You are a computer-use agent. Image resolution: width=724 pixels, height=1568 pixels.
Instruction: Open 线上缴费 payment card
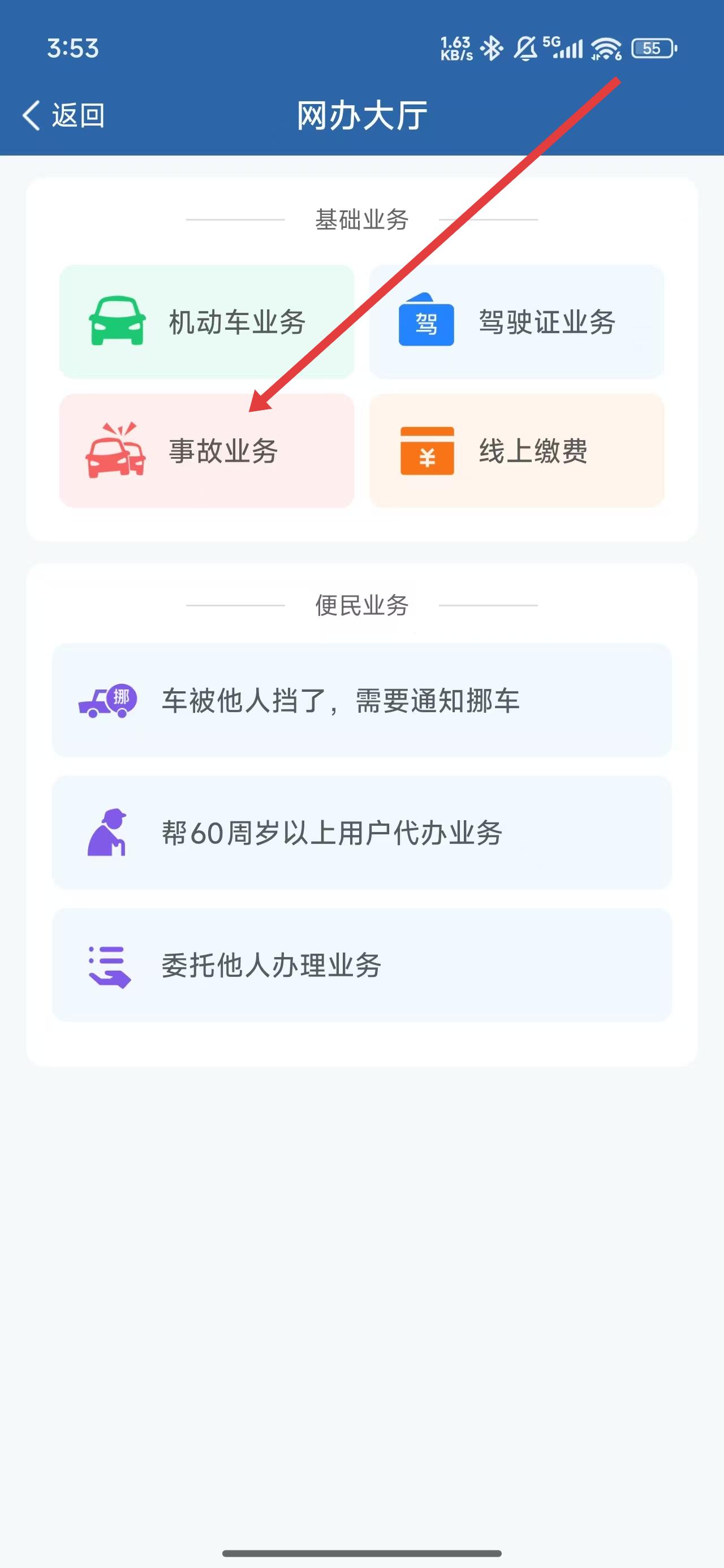pyautogui.click(x=516, y=451)
